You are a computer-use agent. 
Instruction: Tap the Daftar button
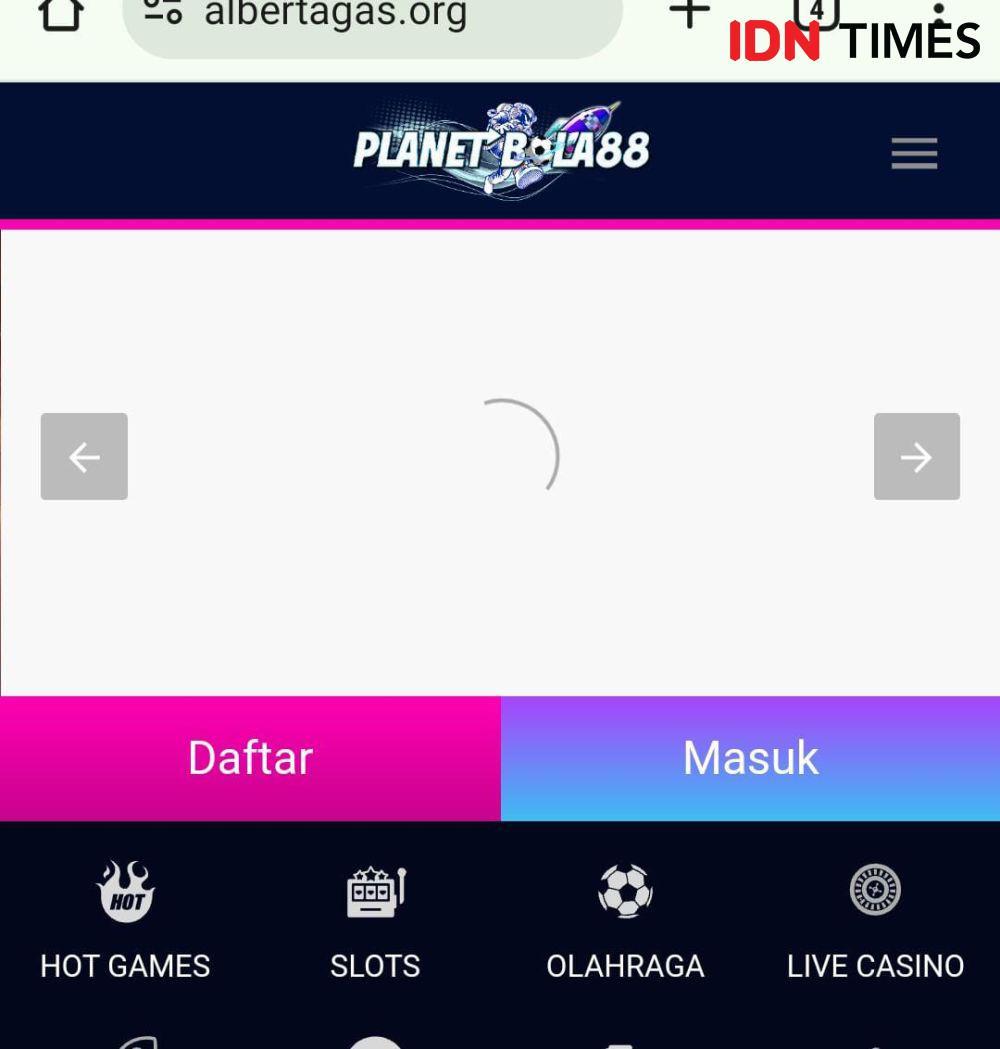[250, 758]
